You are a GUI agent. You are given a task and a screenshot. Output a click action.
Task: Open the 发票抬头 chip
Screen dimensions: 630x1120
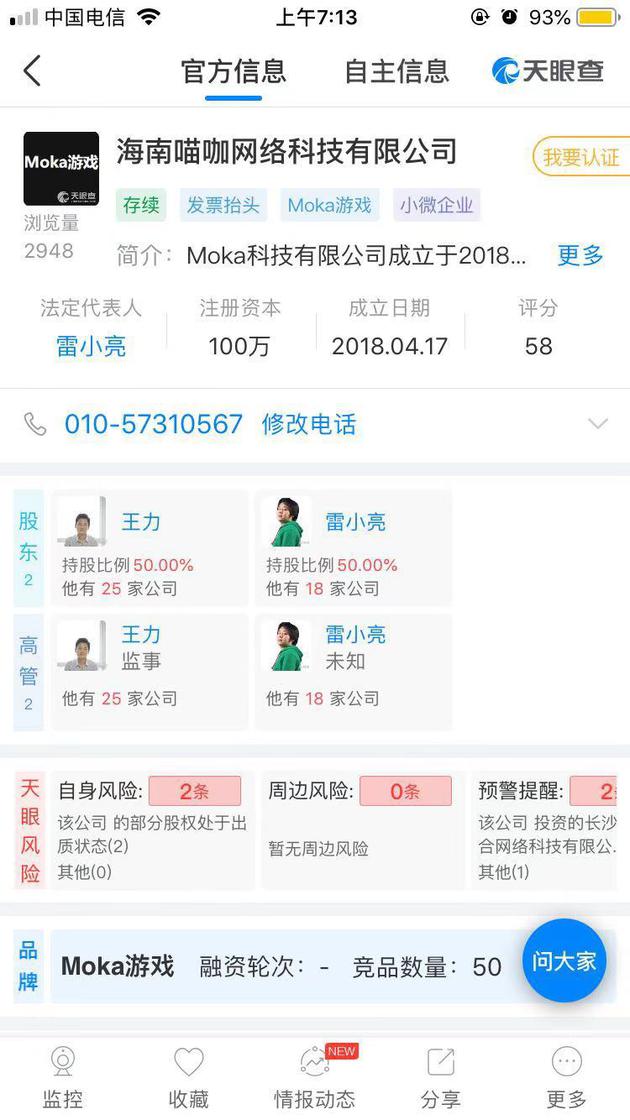tap(222, 205)
